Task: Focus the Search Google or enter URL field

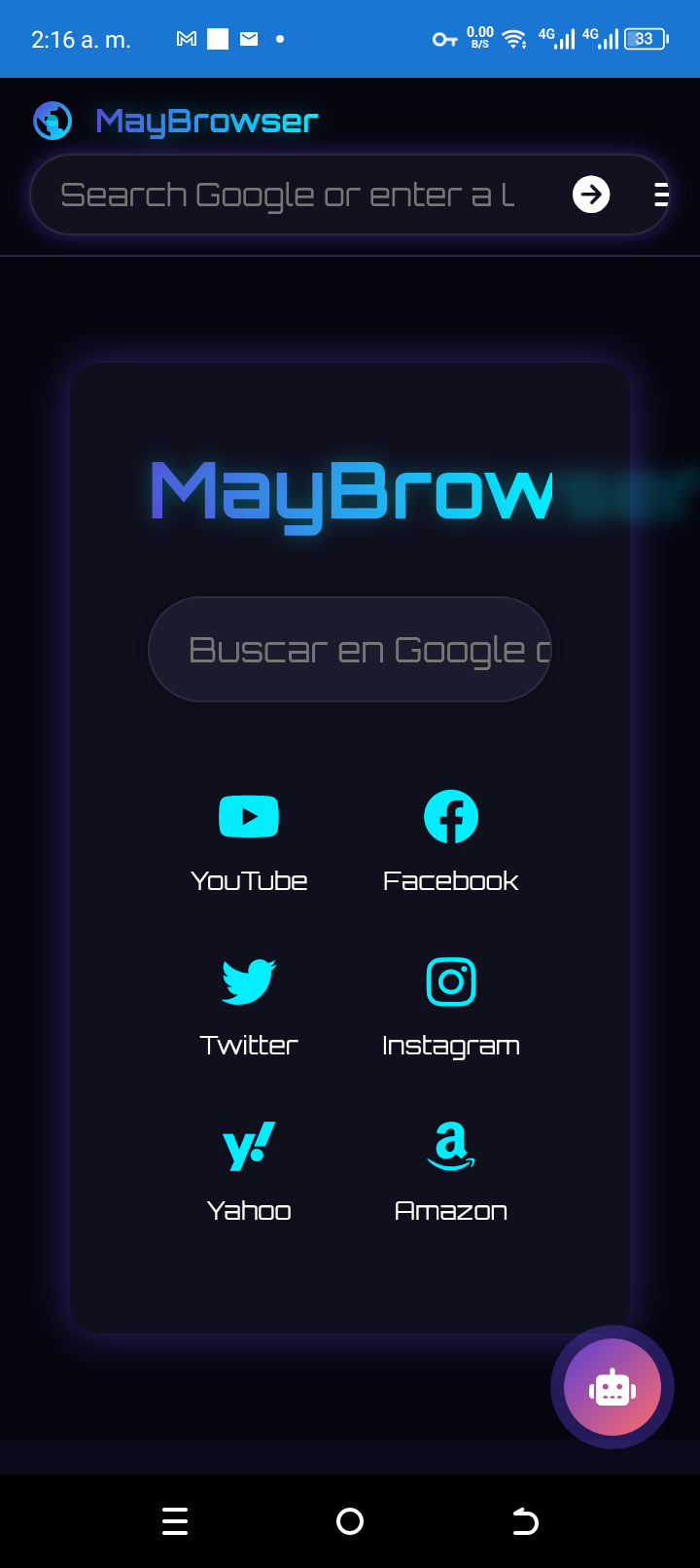Action: click(292, 195)
